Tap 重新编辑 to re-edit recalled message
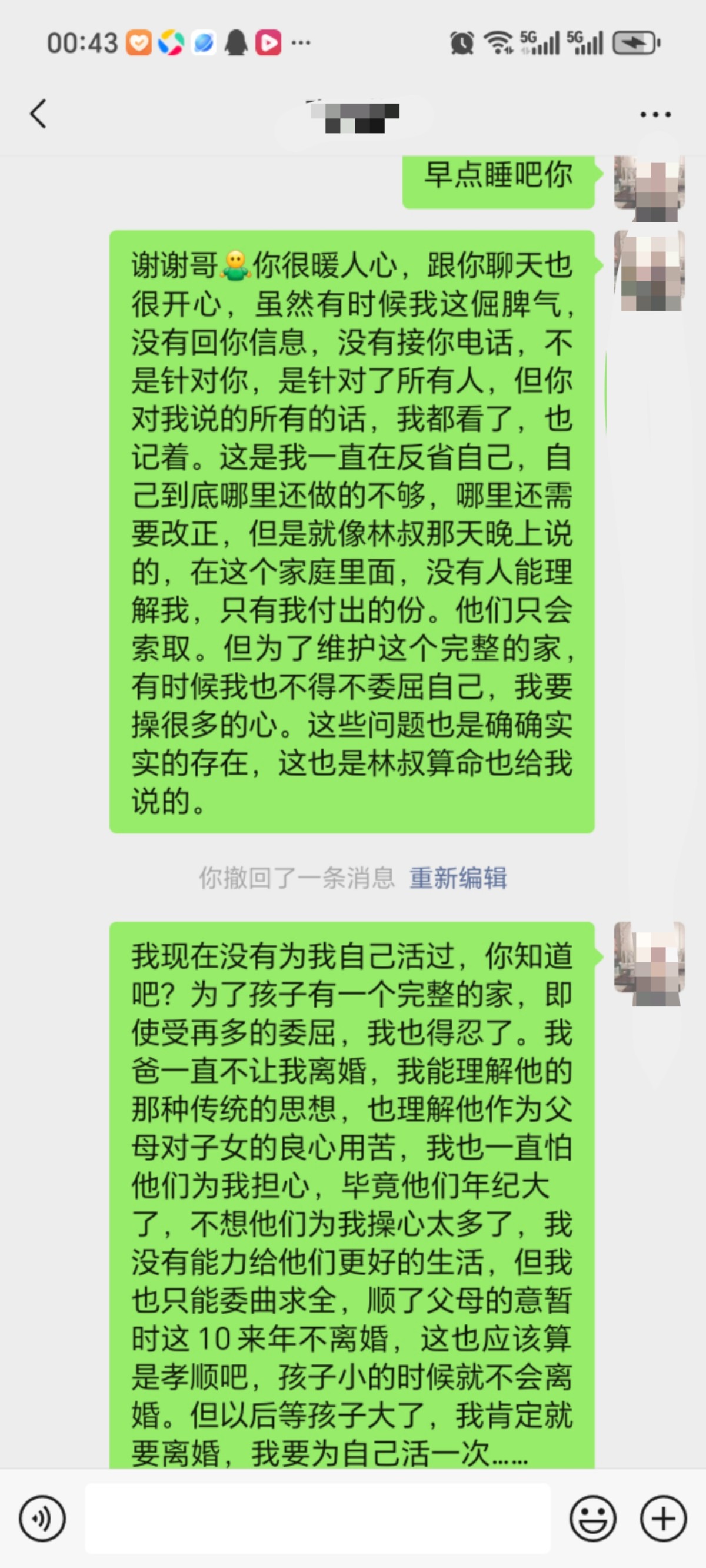The height and width of the screenshot is (1568, 706). [x=458, y=878]
